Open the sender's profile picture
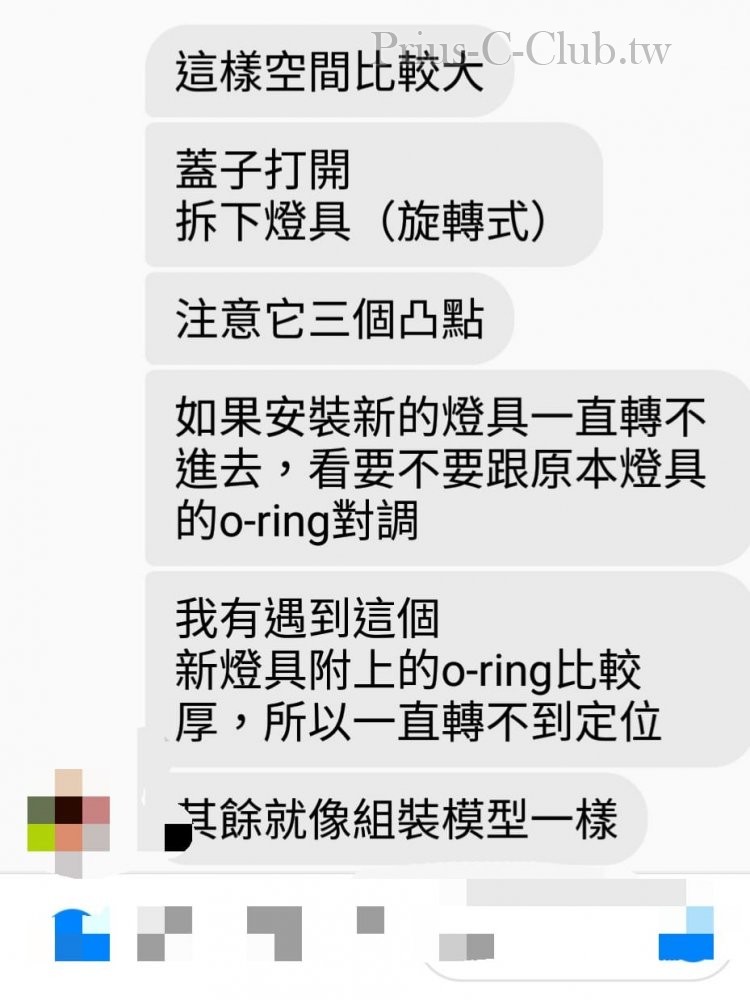Screen dimensions: 750x1000 tap(68, 810)
